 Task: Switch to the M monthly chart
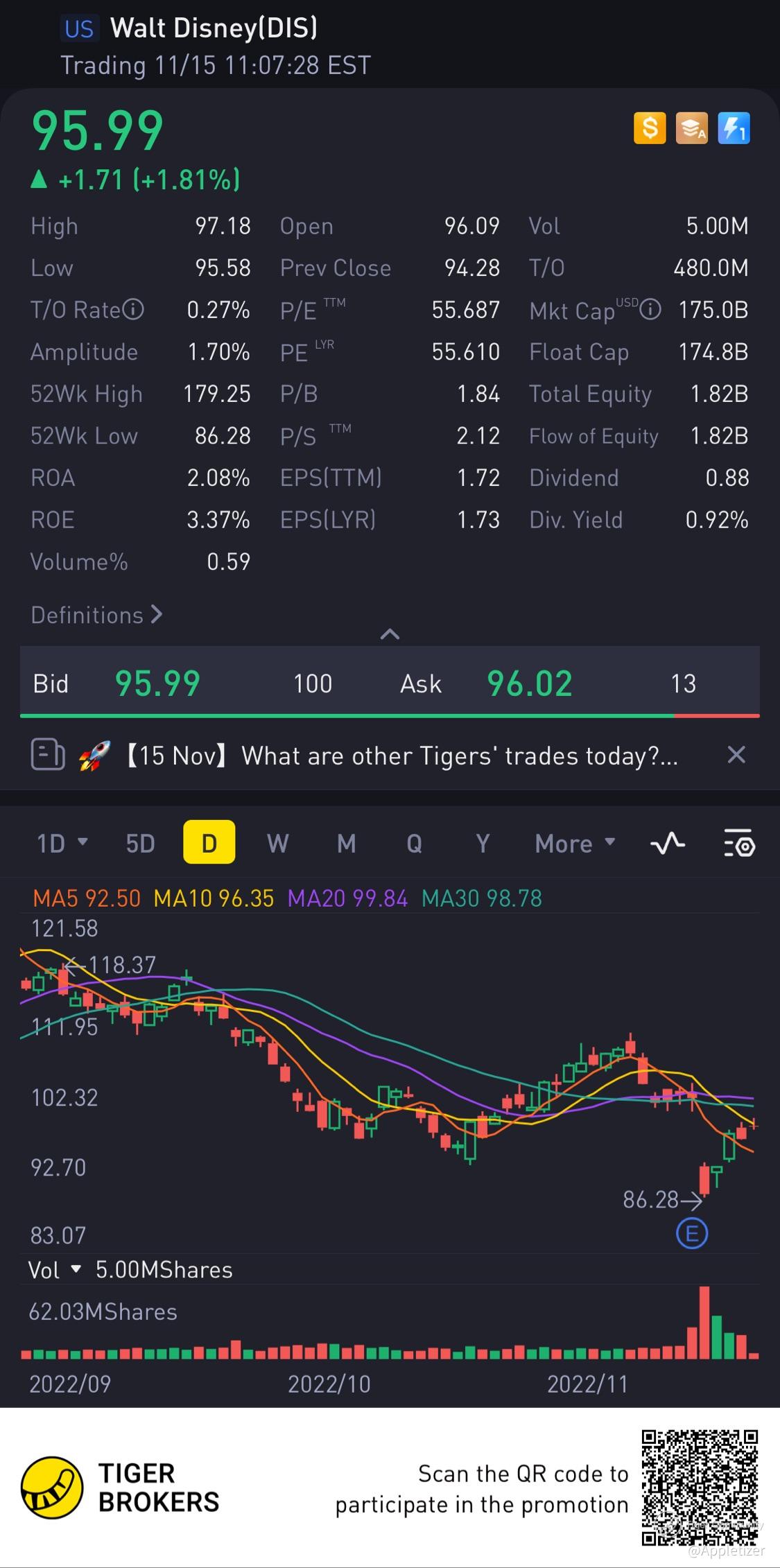pyautogui.click(x=346, y=843)
